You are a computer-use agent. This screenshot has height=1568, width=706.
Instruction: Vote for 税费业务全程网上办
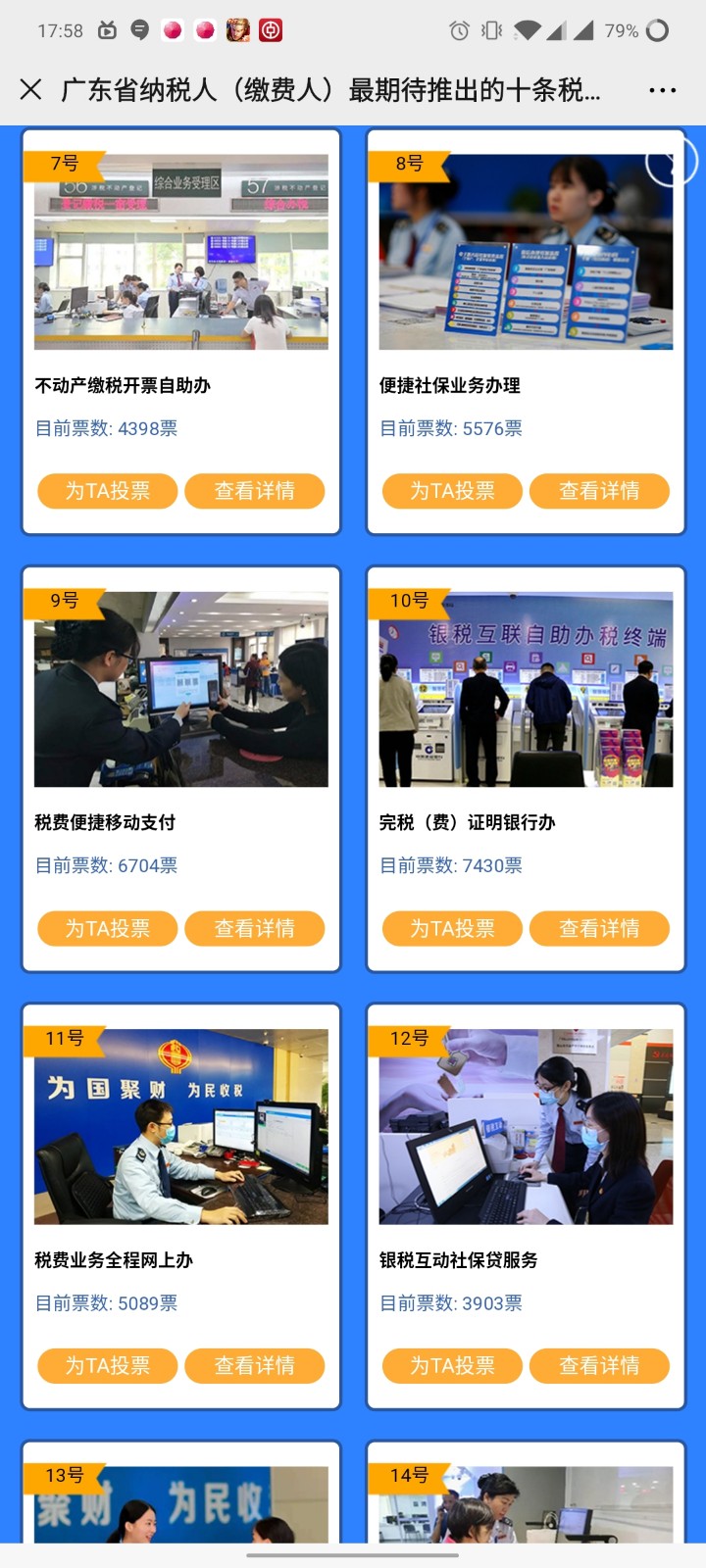(108, 1365)
